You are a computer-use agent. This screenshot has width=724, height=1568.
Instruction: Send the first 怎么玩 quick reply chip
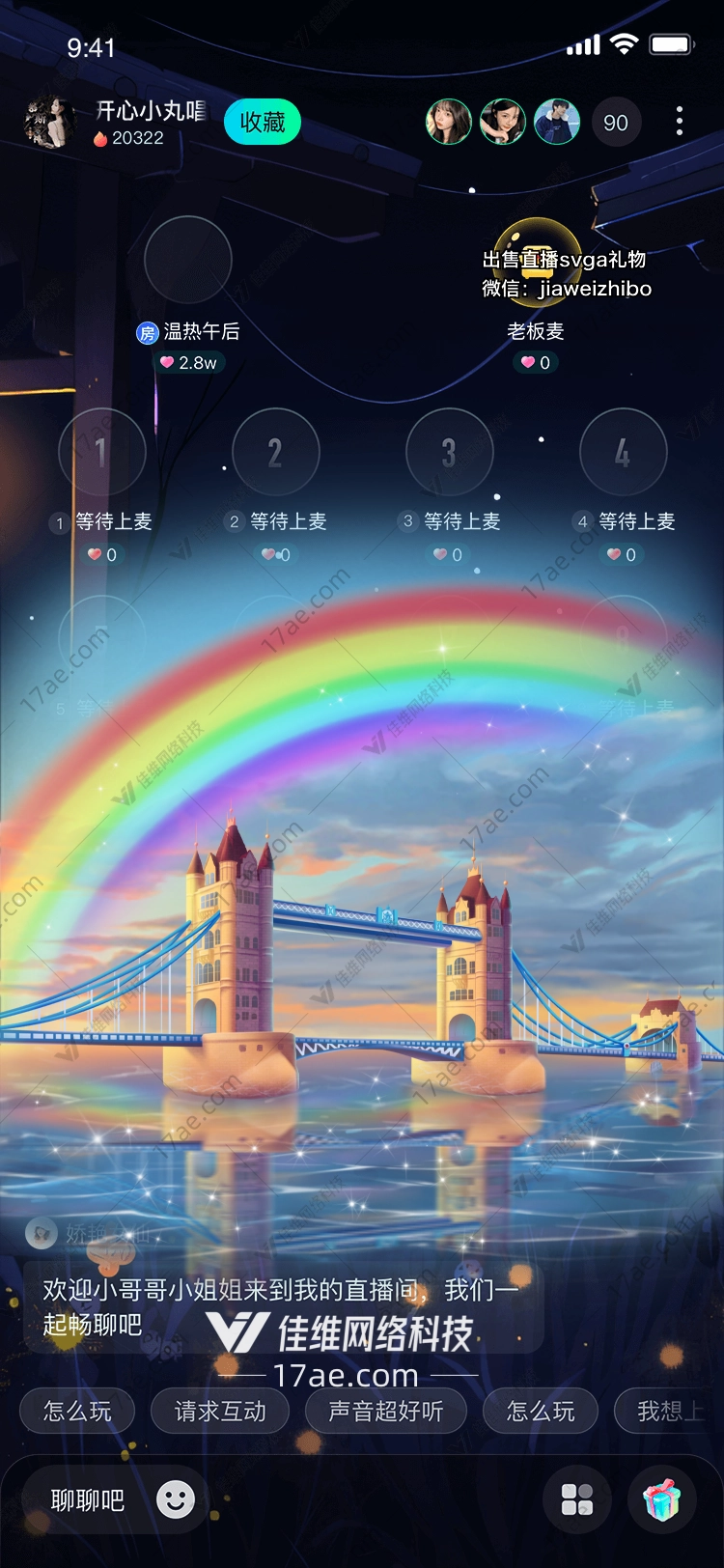coord(77,1412)
